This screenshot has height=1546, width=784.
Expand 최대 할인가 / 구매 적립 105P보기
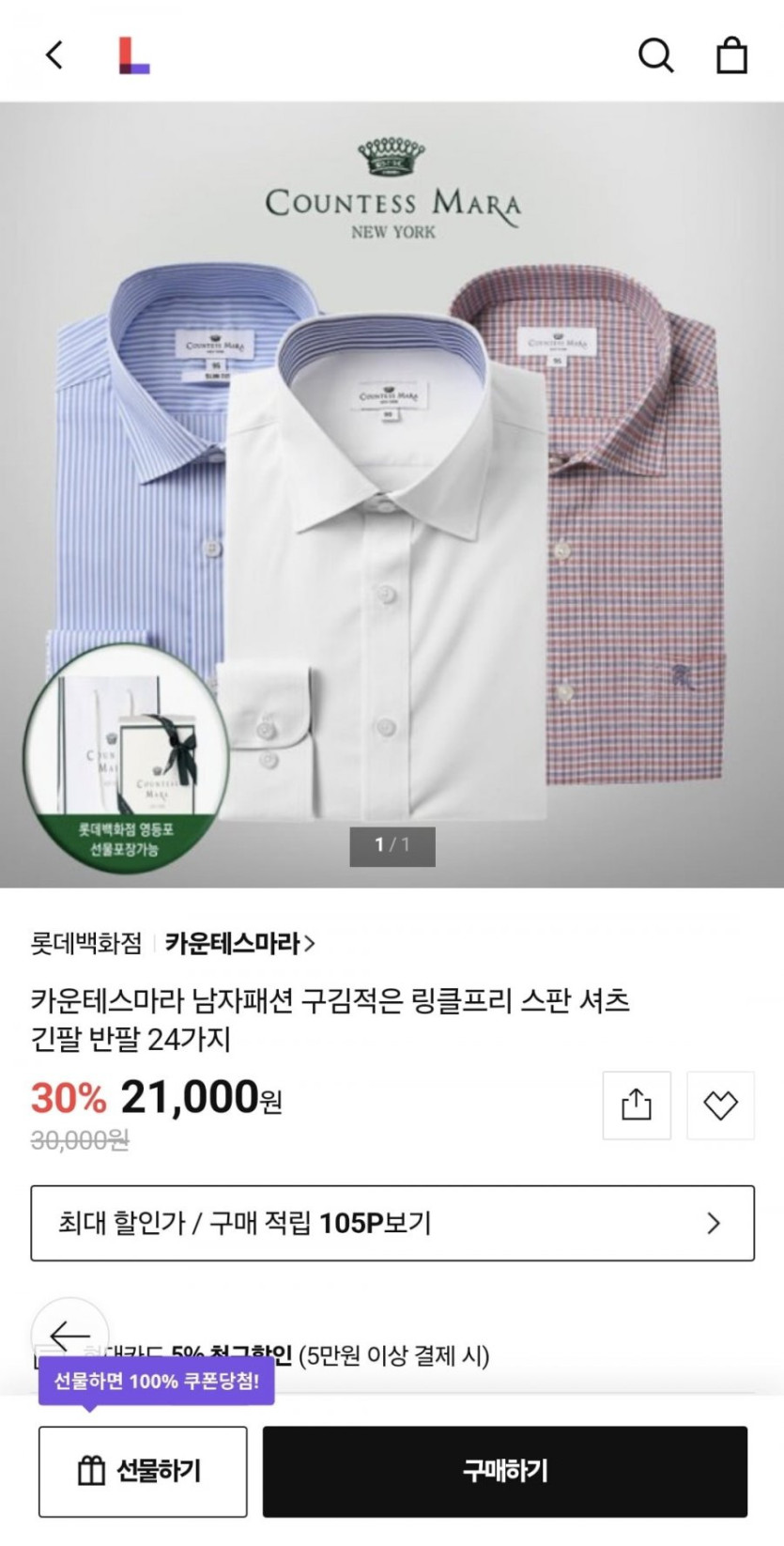(392, 1223)
